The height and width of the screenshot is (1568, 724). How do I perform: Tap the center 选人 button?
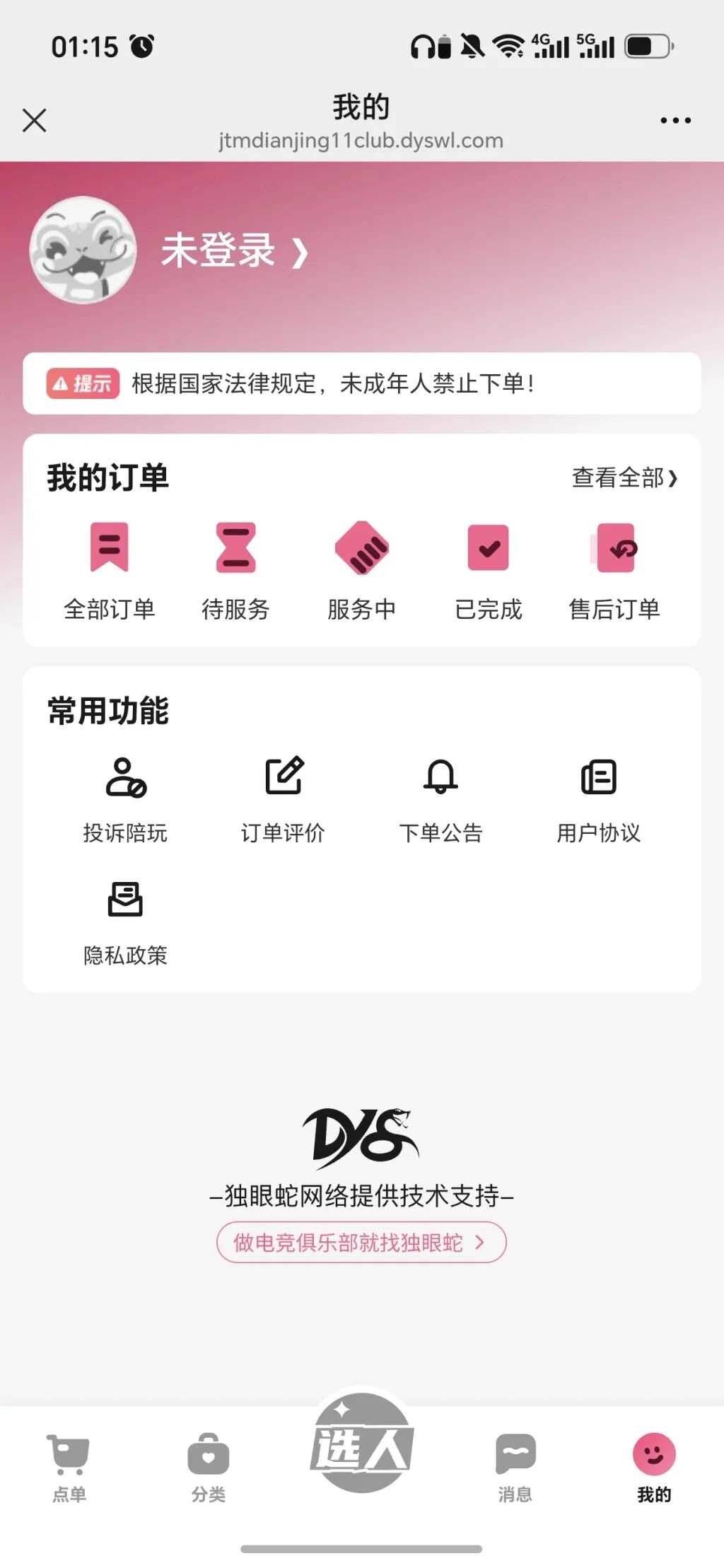pos(362,1443)
